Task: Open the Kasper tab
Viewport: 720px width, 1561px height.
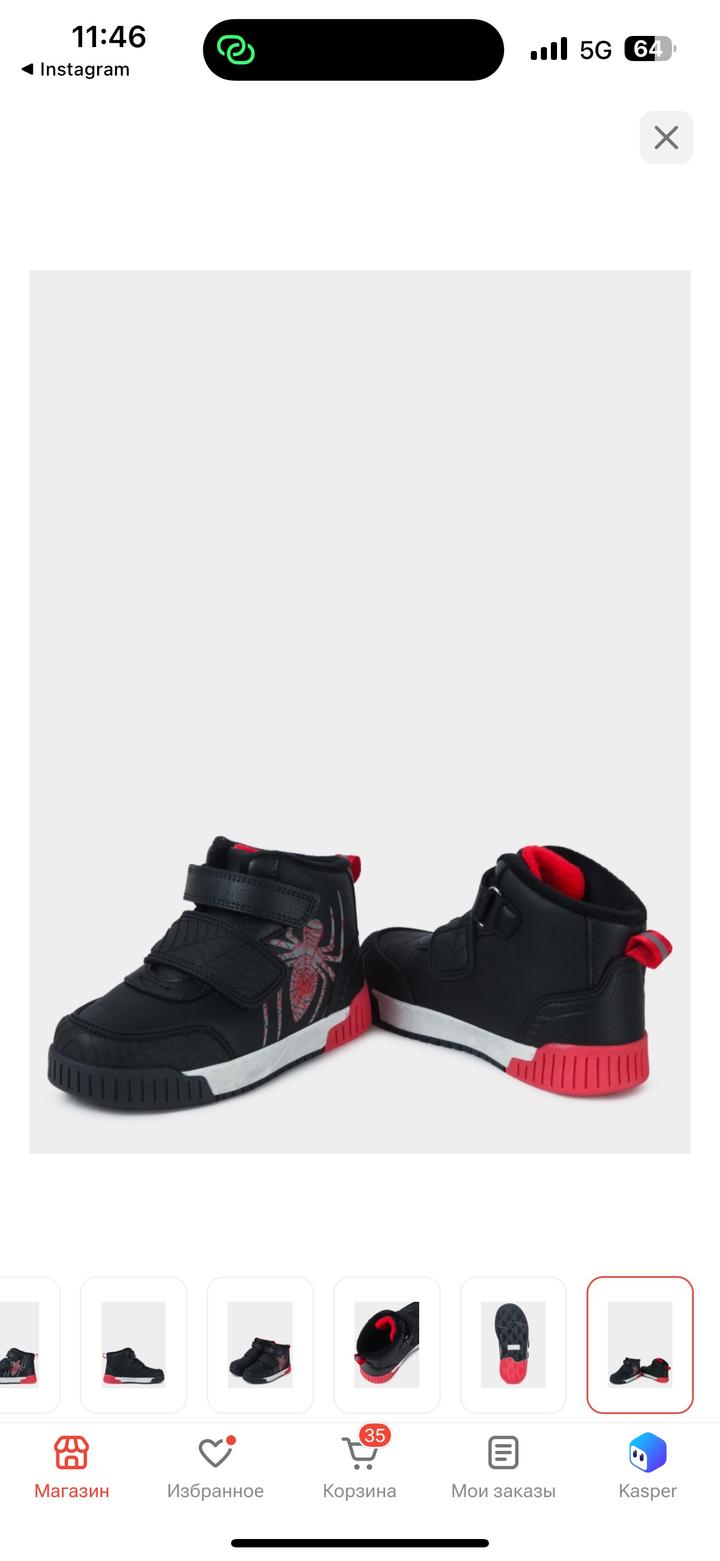Action: click(647, 1467)
